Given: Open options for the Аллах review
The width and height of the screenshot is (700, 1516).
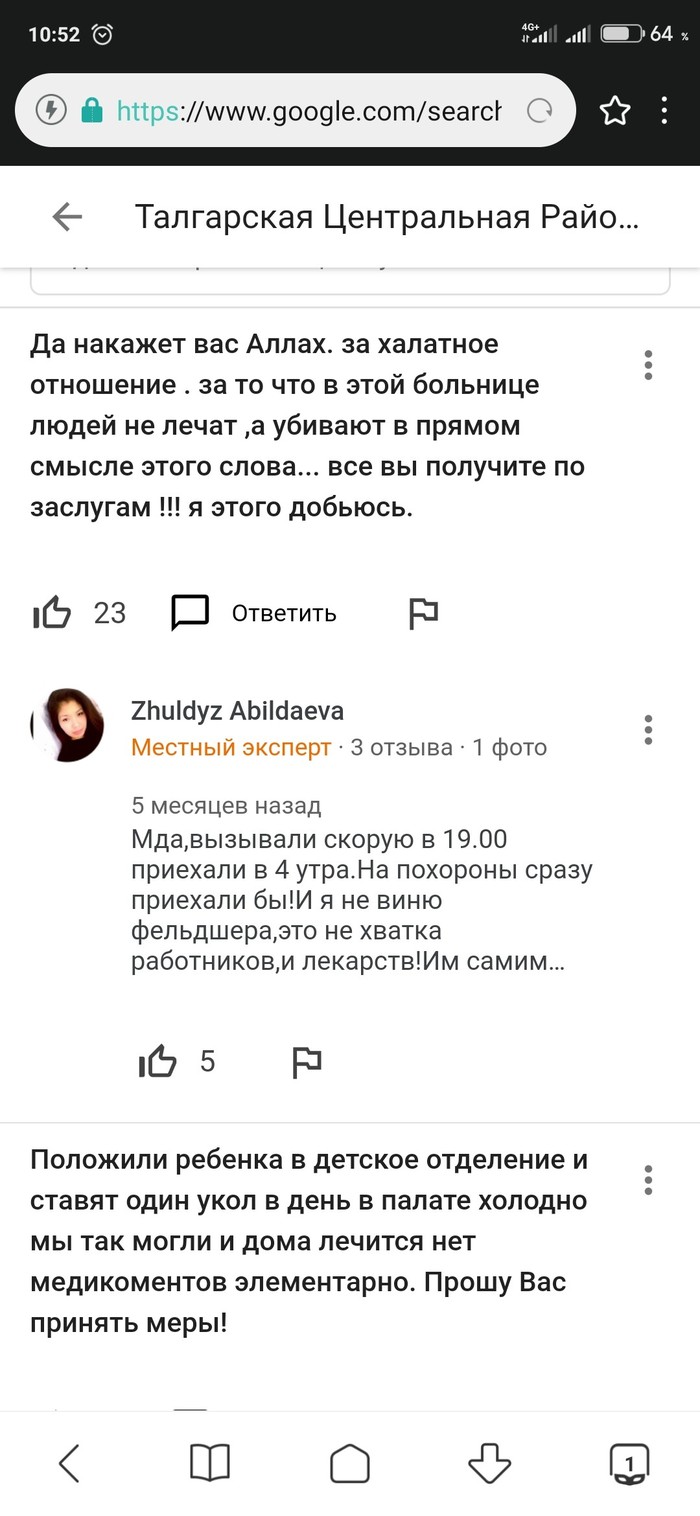Looking at the screenshot, I should 649,365.
